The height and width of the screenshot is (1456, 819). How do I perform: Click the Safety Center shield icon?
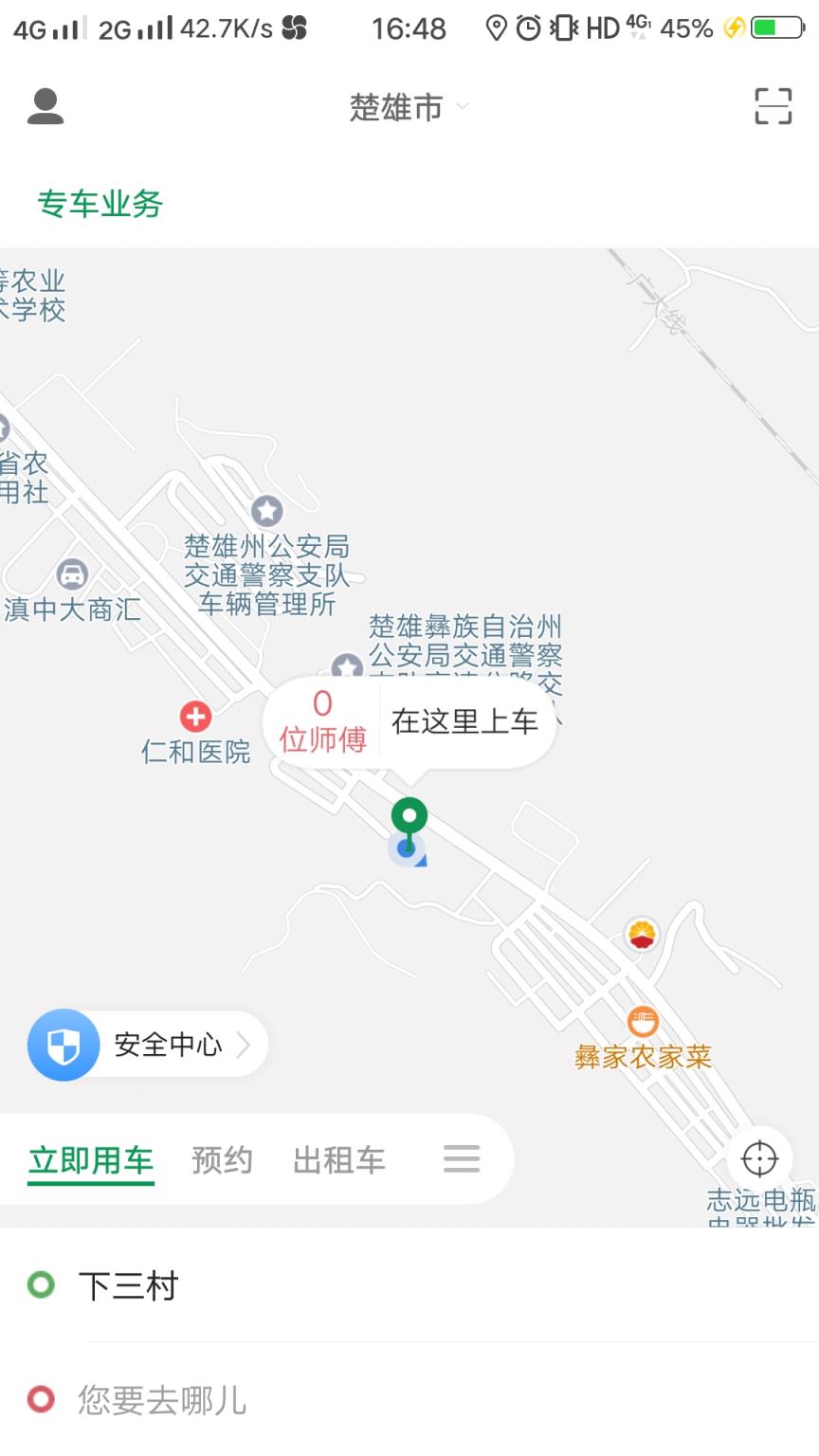click(63, 1045)
